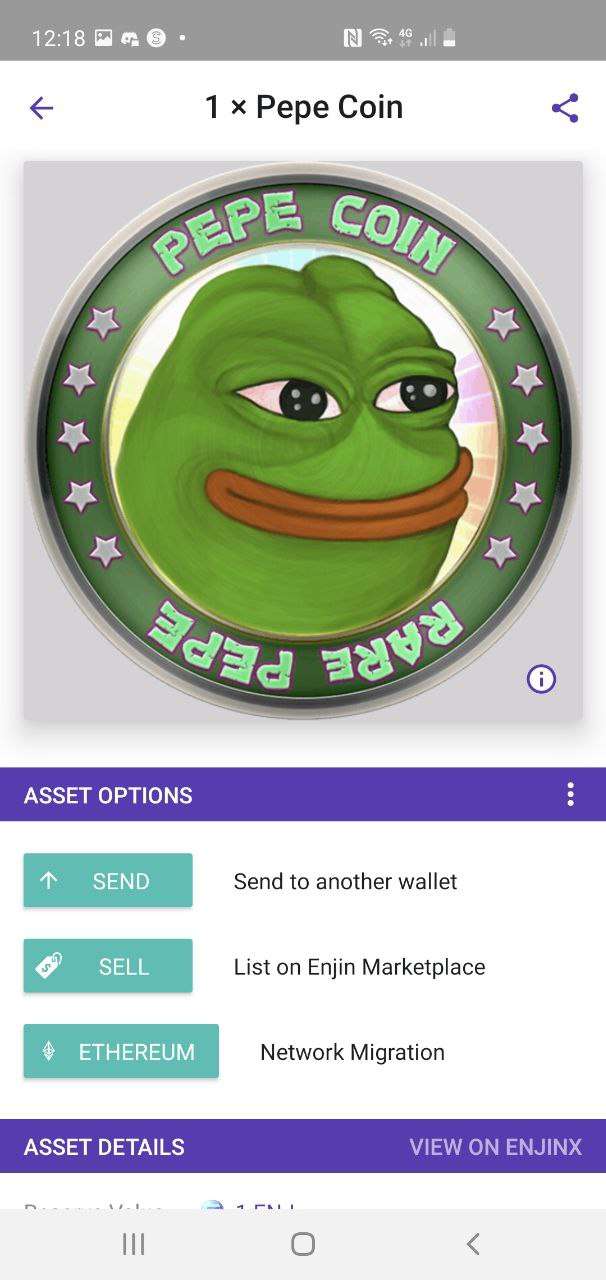Image resolution: width=606 pixels, height=1280 pixels.
Task: Open VIEW ON ENJINX link
Action: click(x=495, y=1147)
